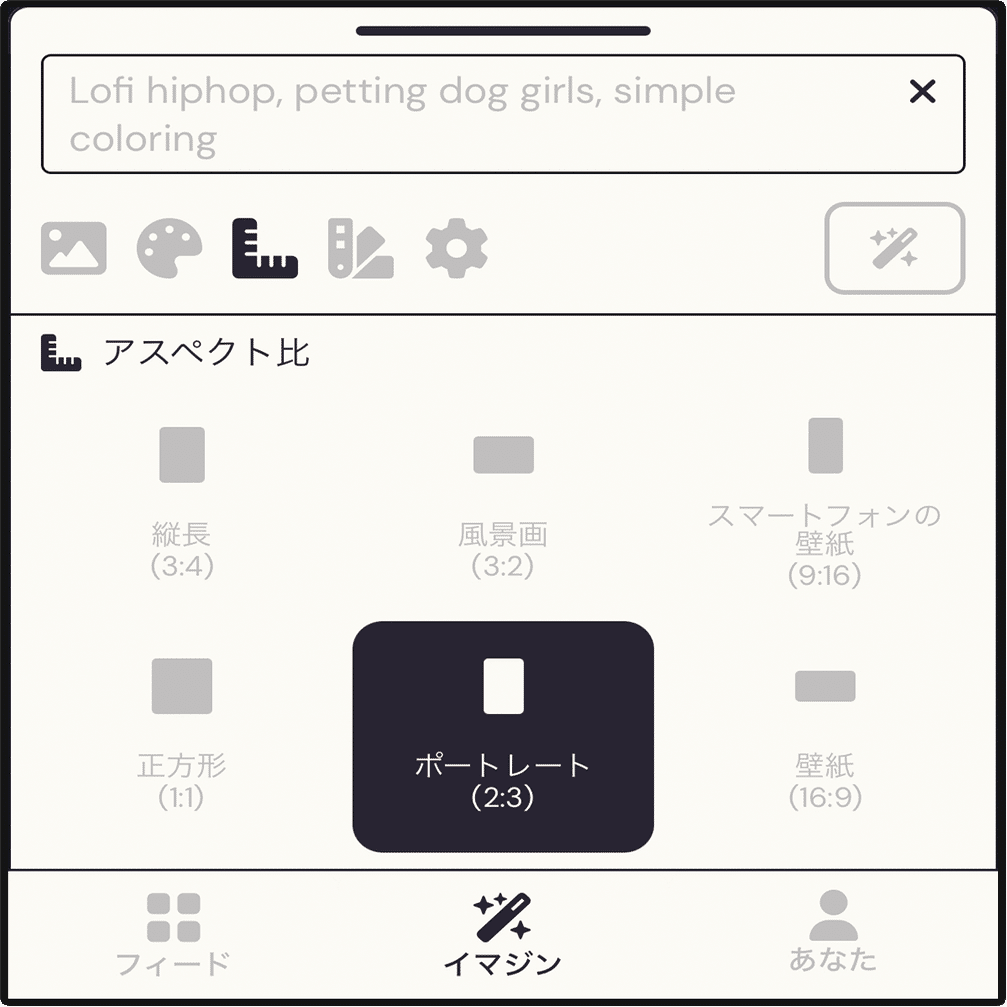Choose the 縦長 (3:4) aspect ratio
The height and width of the screenshot is (1007, 1007).
[182, 502]
